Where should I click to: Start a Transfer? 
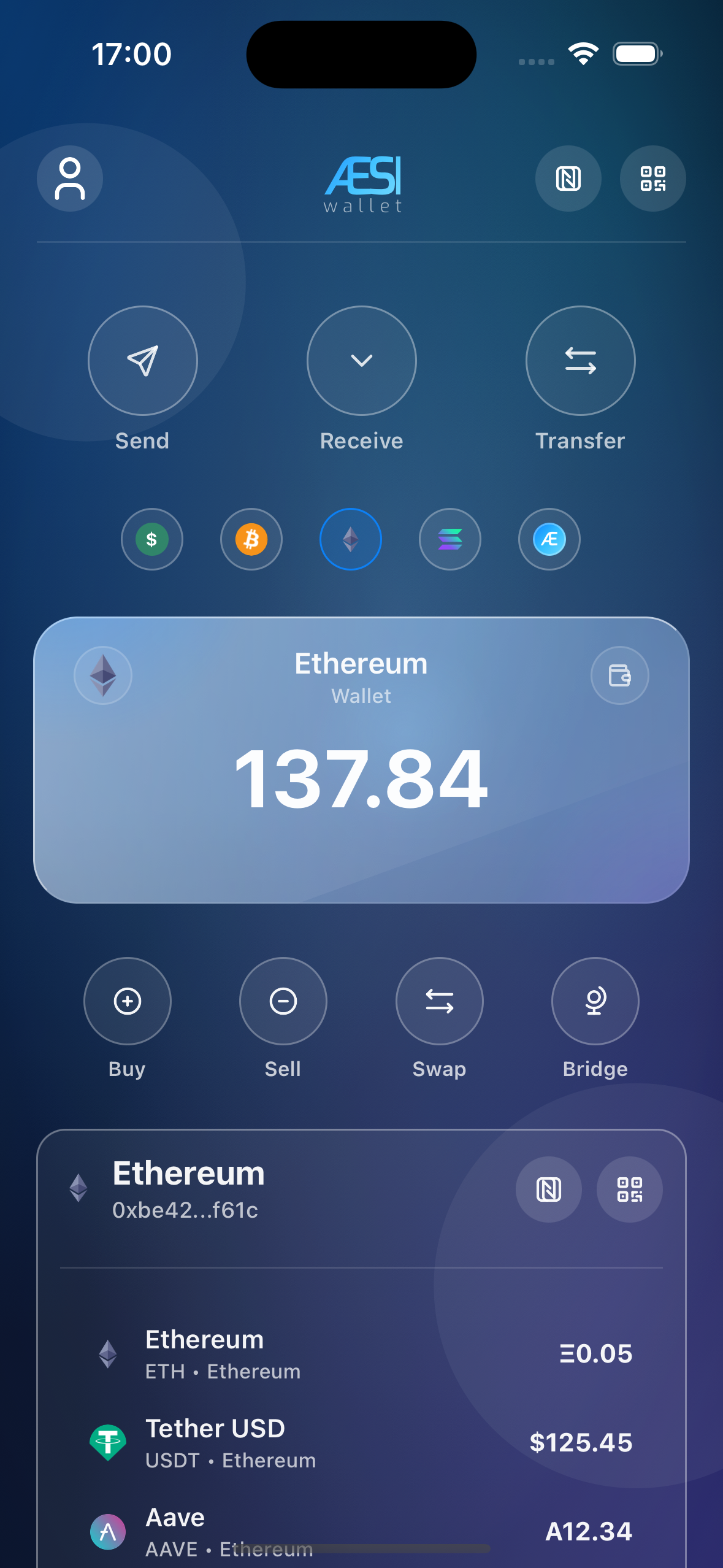pyautogui.click(x=580, y=361)
